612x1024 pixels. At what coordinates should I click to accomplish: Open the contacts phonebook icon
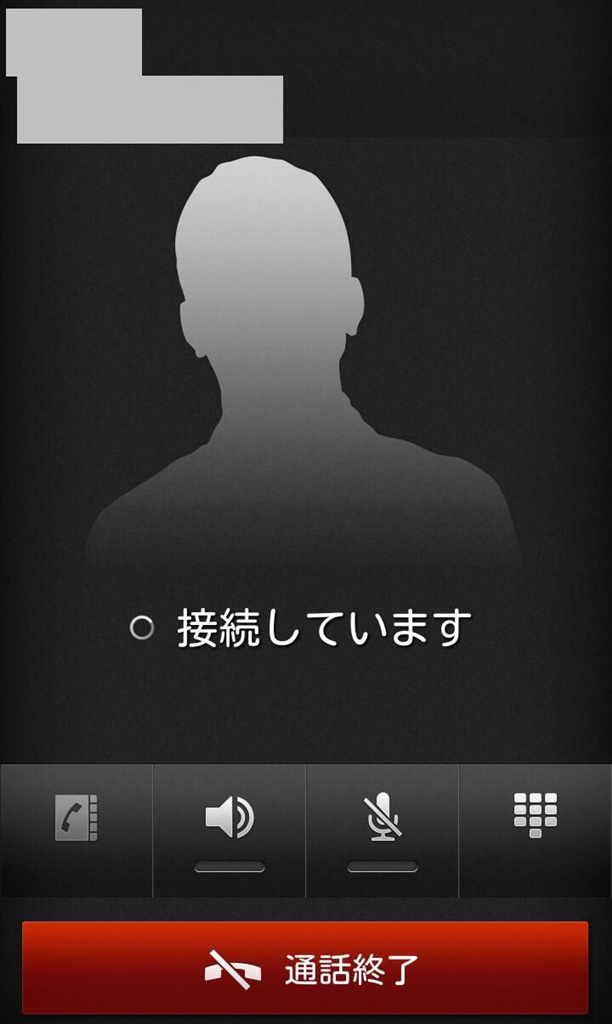click(x=76, y=818)
